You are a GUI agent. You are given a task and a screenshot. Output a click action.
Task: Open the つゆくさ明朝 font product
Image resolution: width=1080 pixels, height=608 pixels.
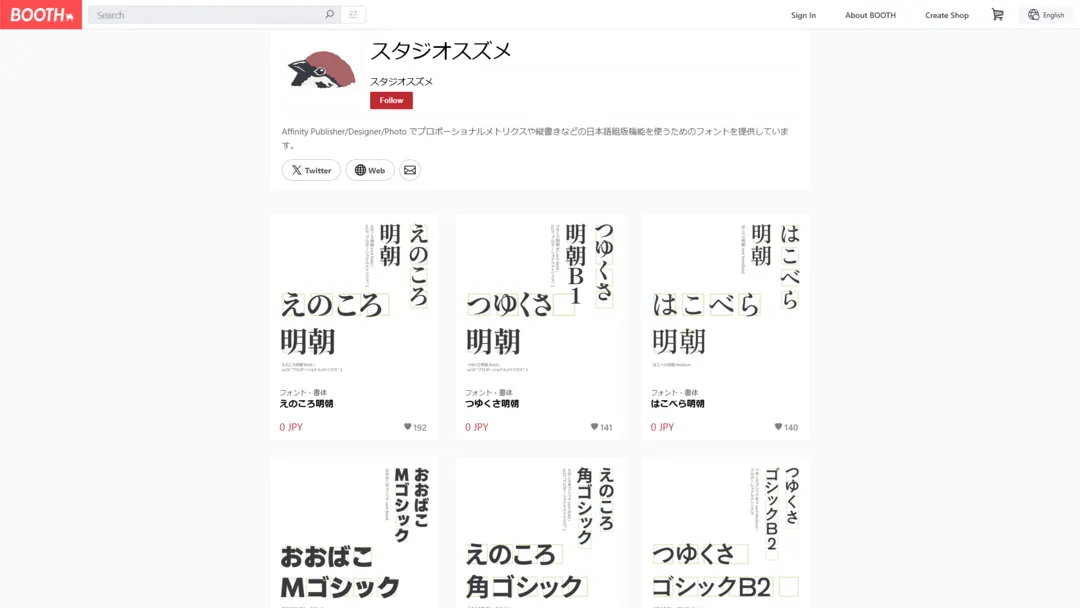coord(491,404)
